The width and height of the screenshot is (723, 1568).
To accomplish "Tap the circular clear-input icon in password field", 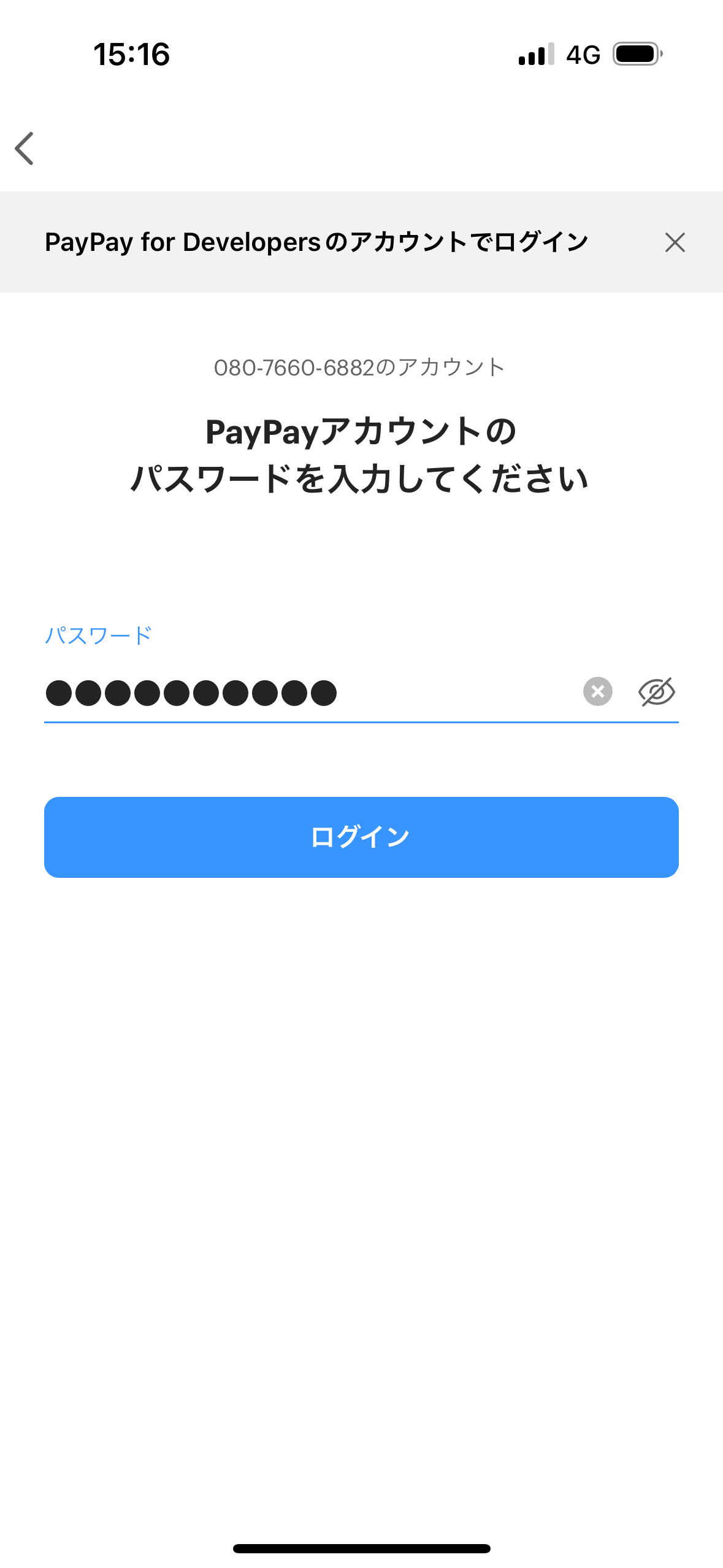I will coord(597,693).
